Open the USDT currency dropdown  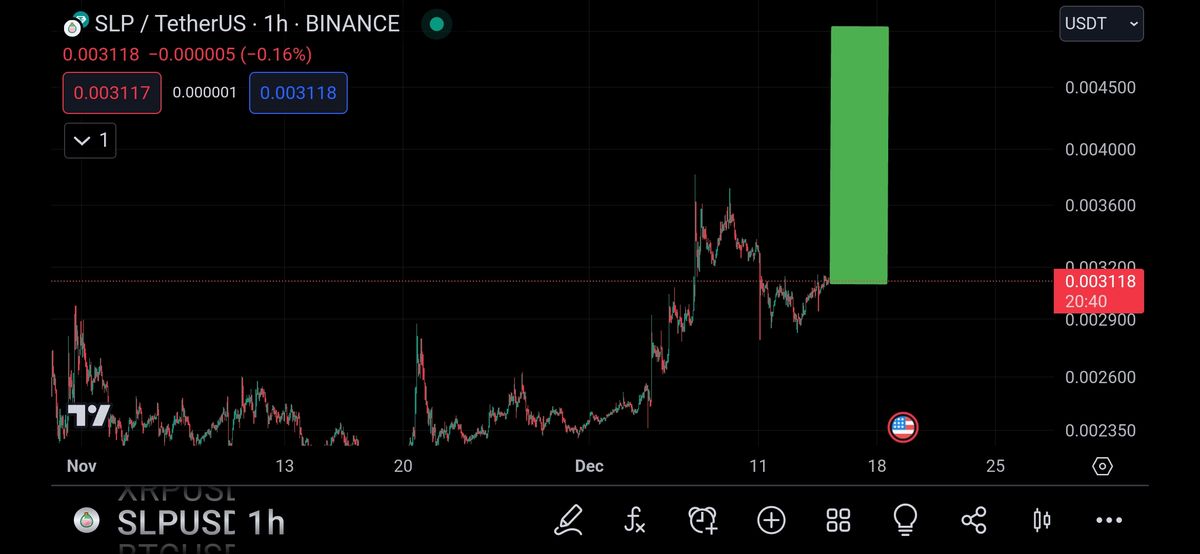pyautogui.click(x=1101, y=23)
